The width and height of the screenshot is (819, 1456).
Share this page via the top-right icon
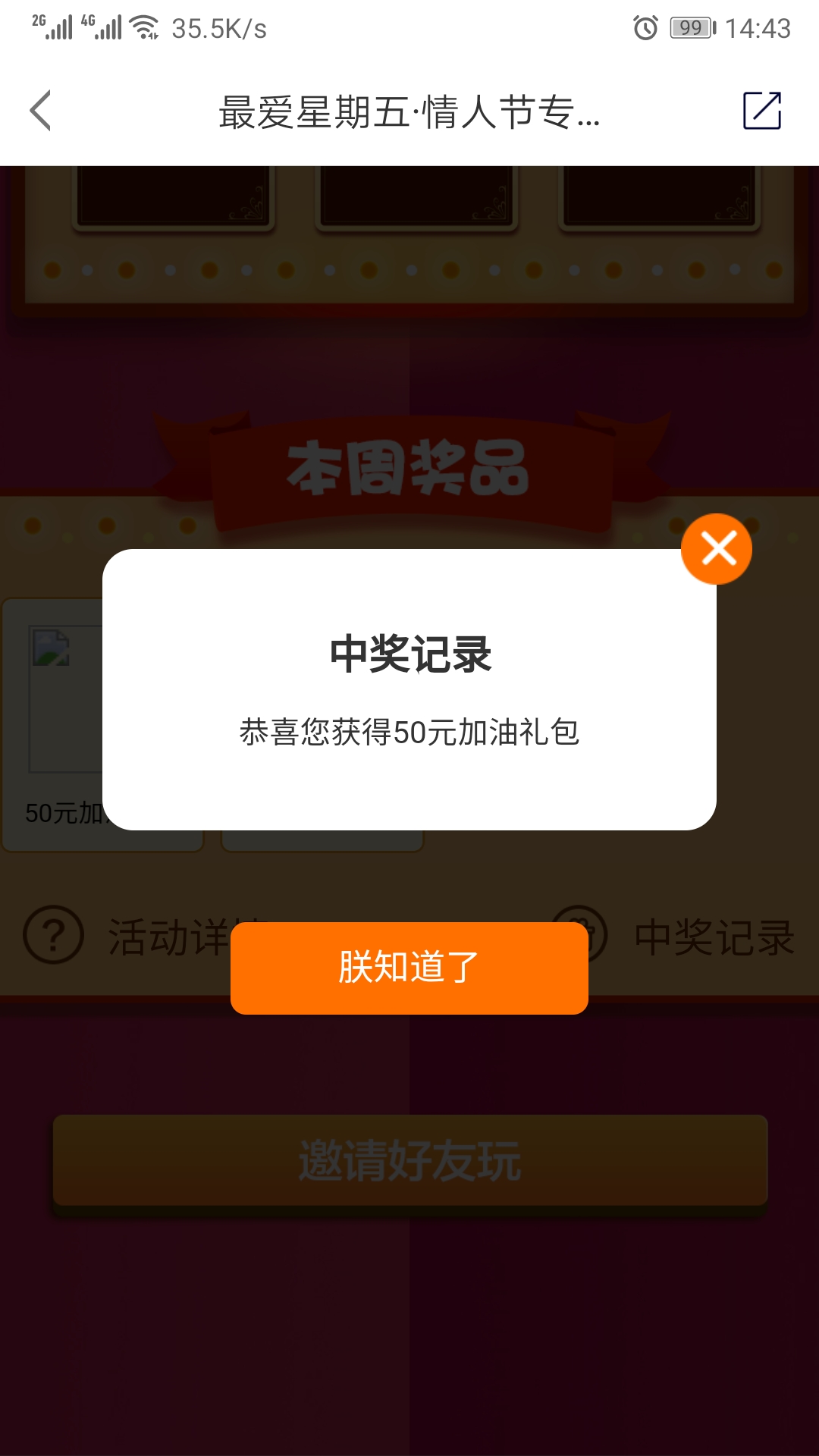pyautogui.click(x=761, y=111)
